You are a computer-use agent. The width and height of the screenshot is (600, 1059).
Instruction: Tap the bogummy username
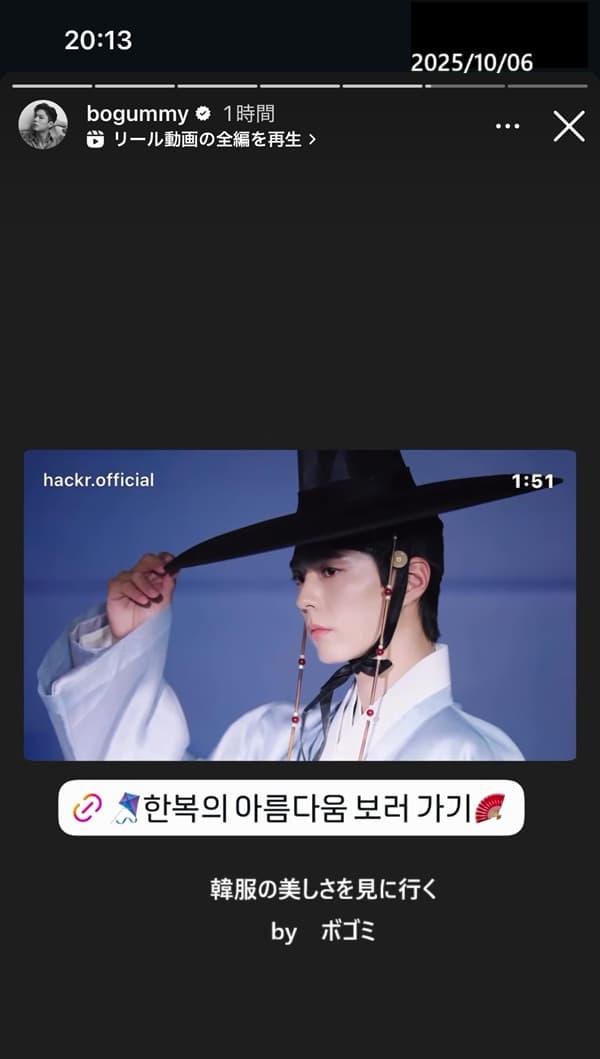(136, 114)
